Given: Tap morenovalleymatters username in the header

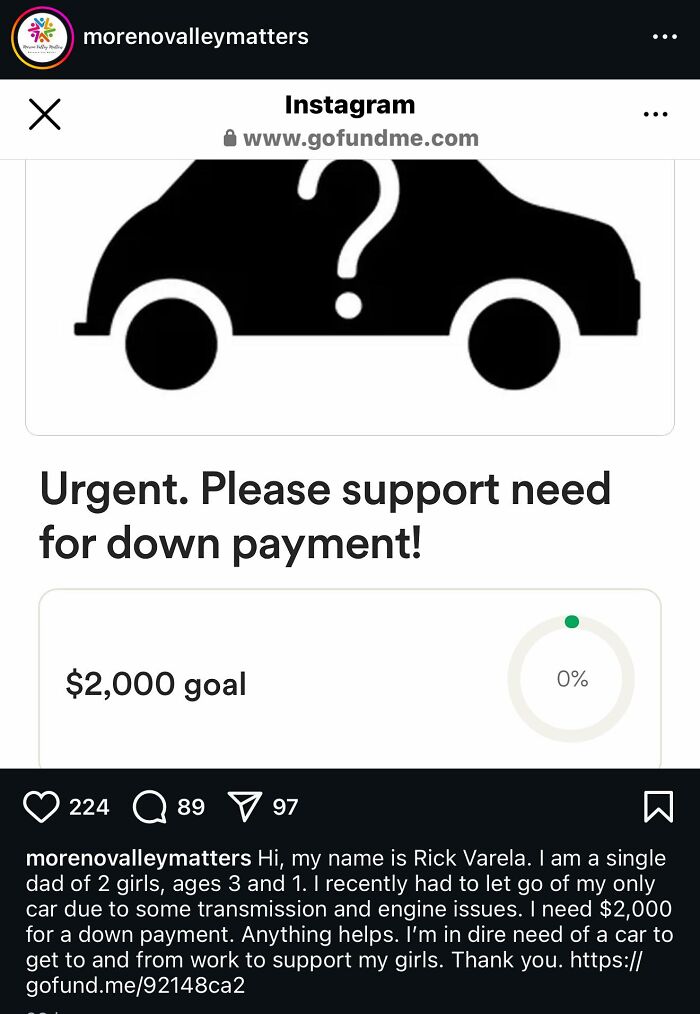Looking at the screenshot, I should [x=196, y=37].
